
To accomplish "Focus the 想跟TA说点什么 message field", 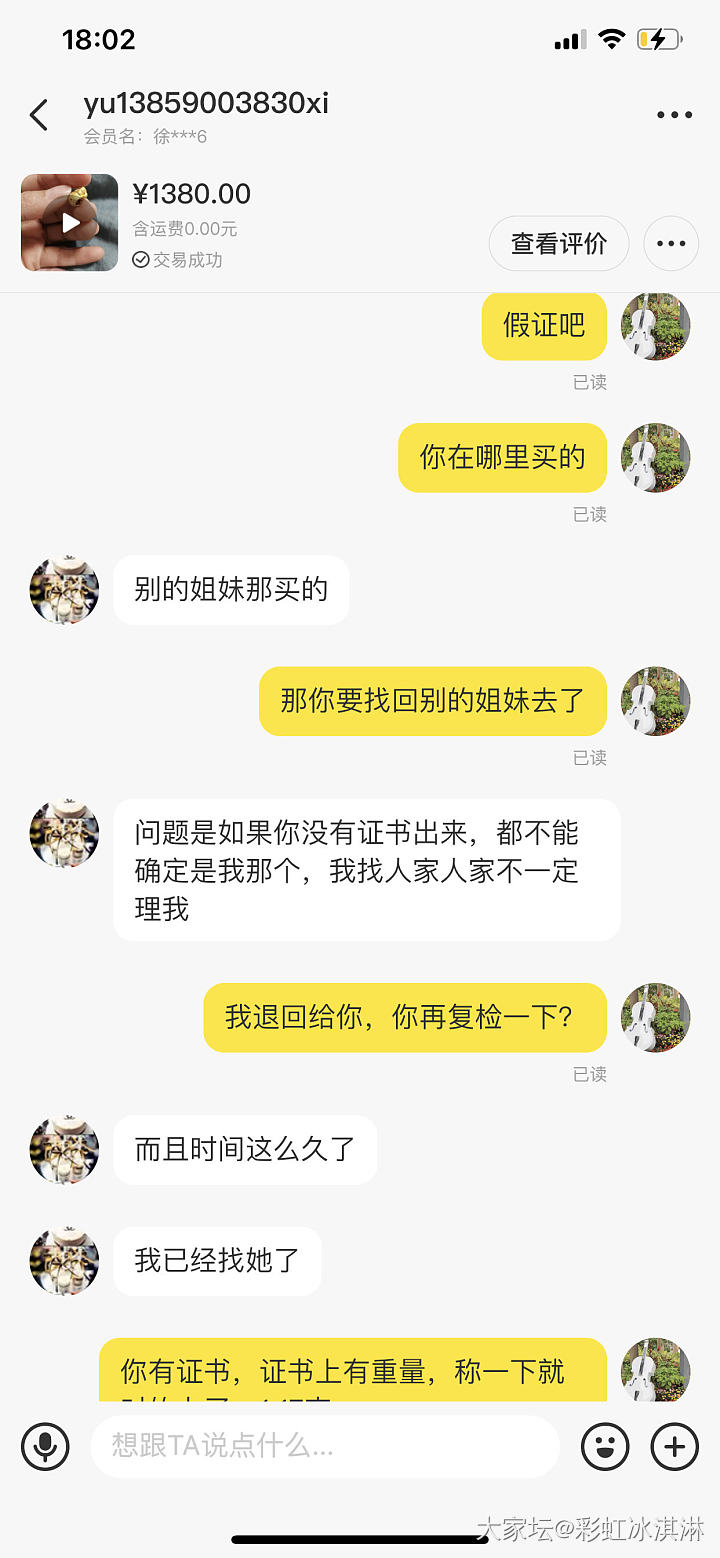I will pyautogui.click(x=324, y=1446).
